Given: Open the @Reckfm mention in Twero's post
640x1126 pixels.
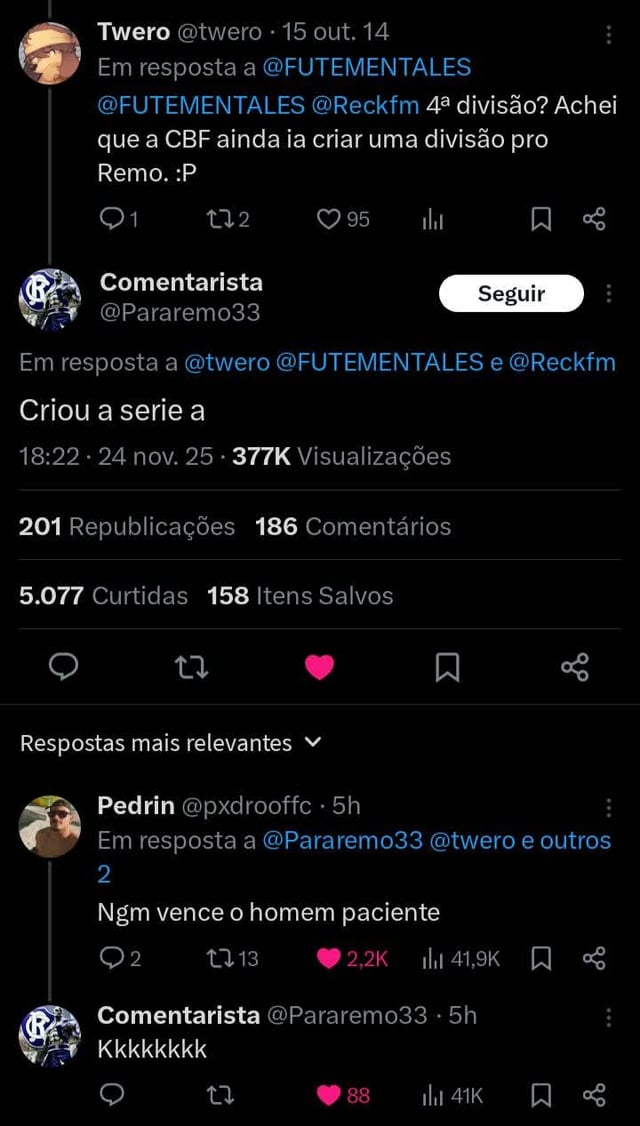Looking at the screenshot, I should pyautogui.click(x=362, y=105).
